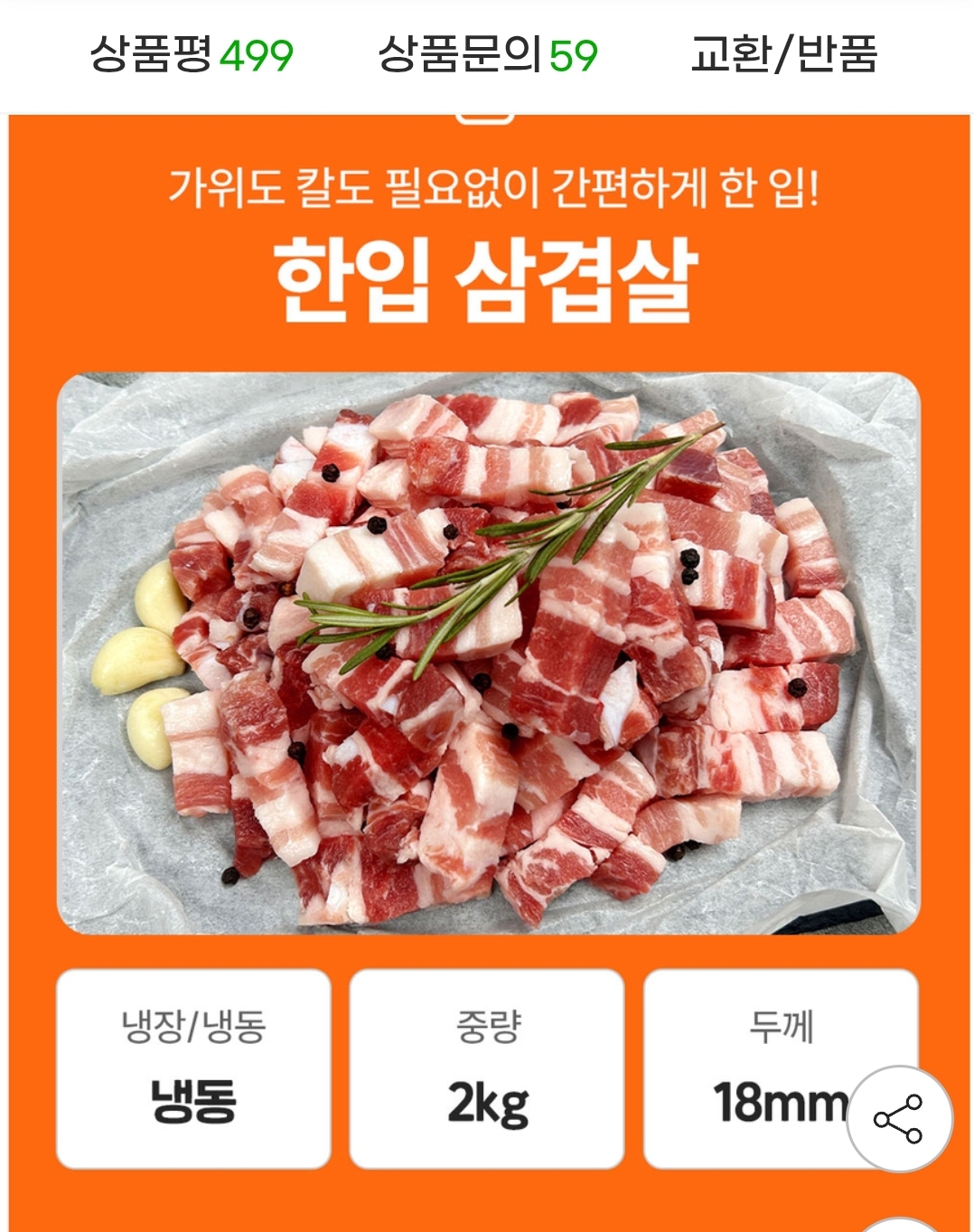Viewport: 974px width, 1232px height.
Task: Open the 상품문의 inquiries tab
Action: (x=487, y=55)
